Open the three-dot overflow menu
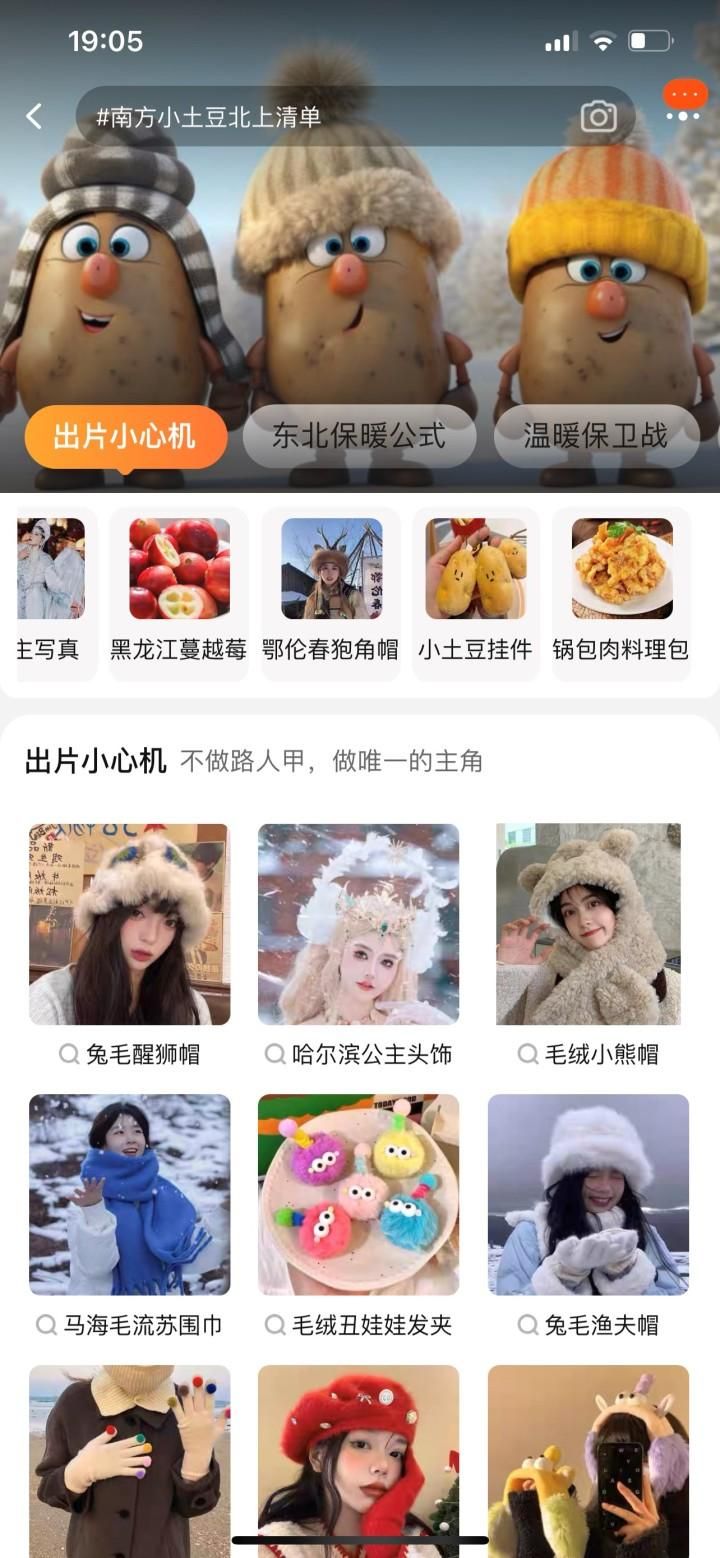 683,115
